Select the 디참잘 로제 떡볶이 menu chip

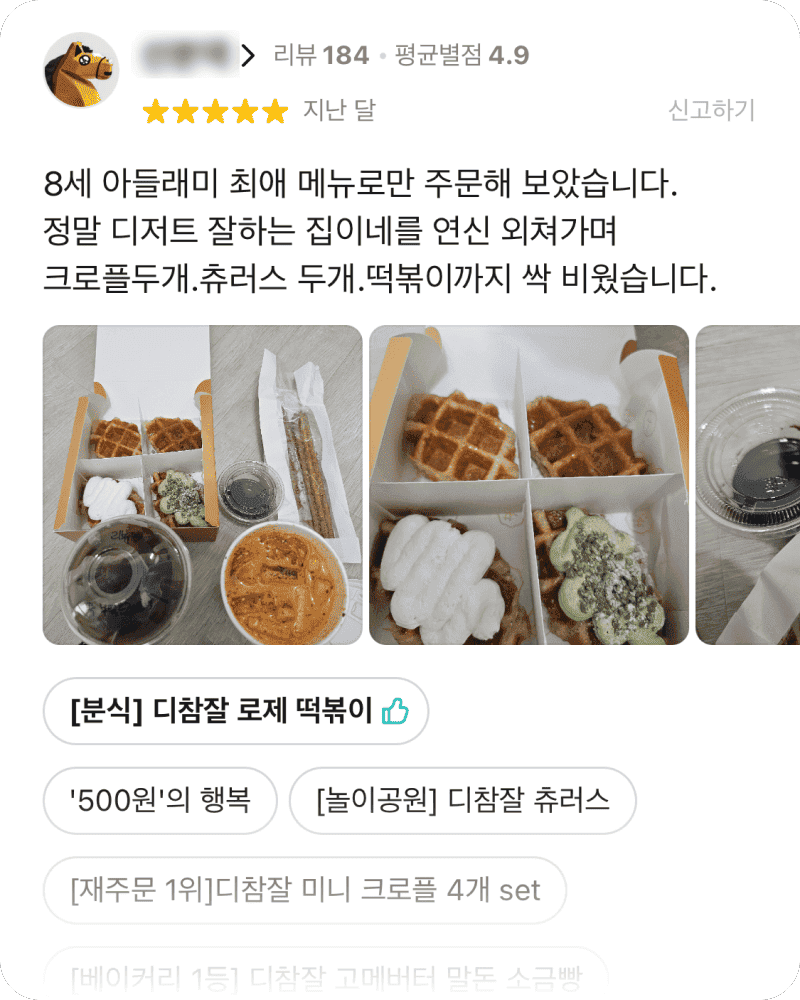click(x=236, y=711)
